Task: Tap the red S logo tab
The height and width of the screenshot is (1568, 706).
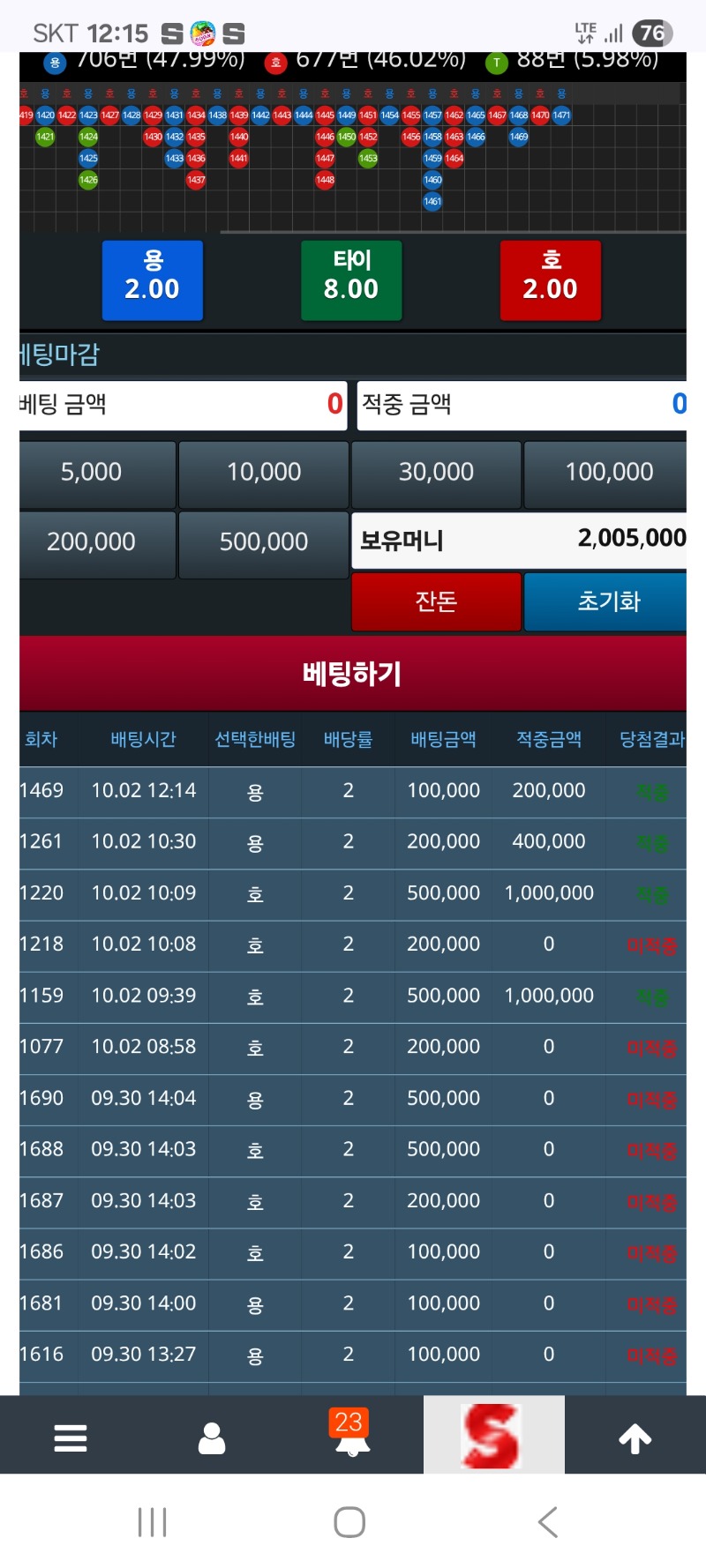Action: click(493, 1436)
